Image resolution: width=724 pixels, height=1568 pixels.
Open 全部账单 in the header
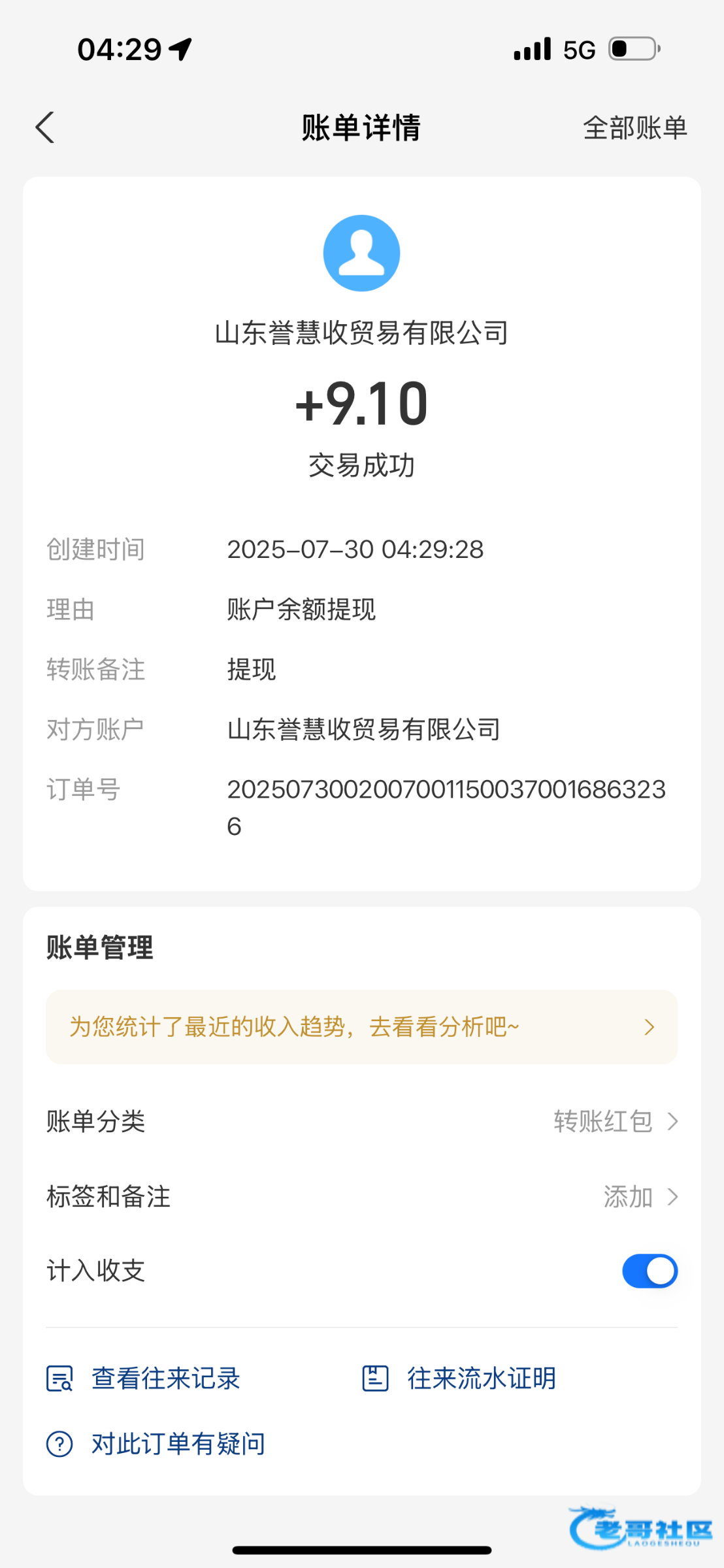point(634,128)
